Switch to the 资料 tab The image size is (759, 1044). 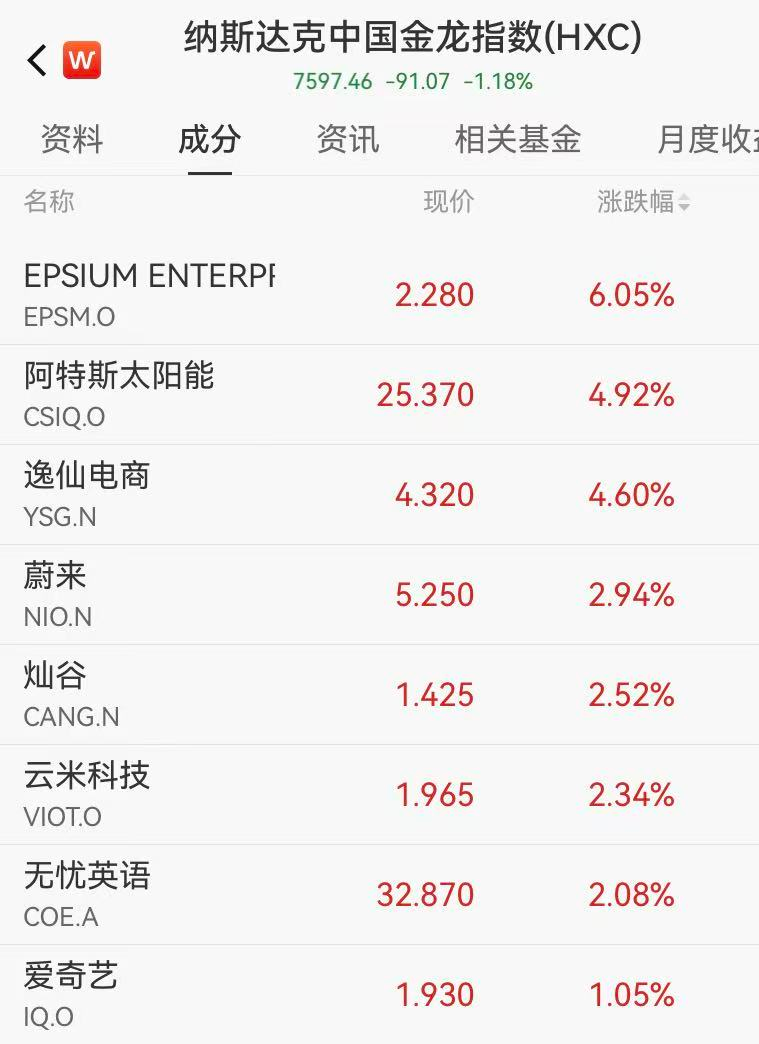coord(72,139)
